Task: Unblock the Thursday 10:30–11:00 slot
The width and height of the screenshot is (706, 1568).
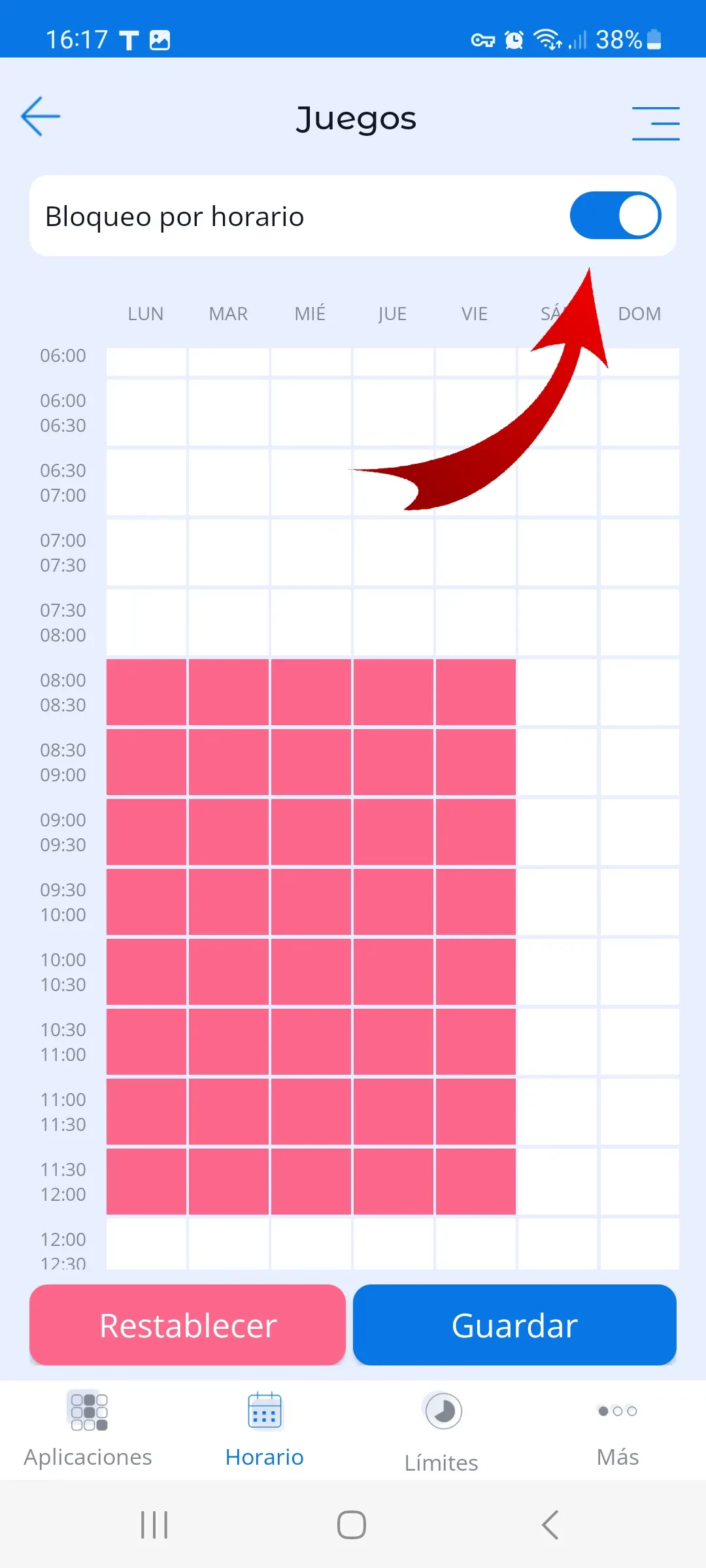Action: coord(393,1042)
